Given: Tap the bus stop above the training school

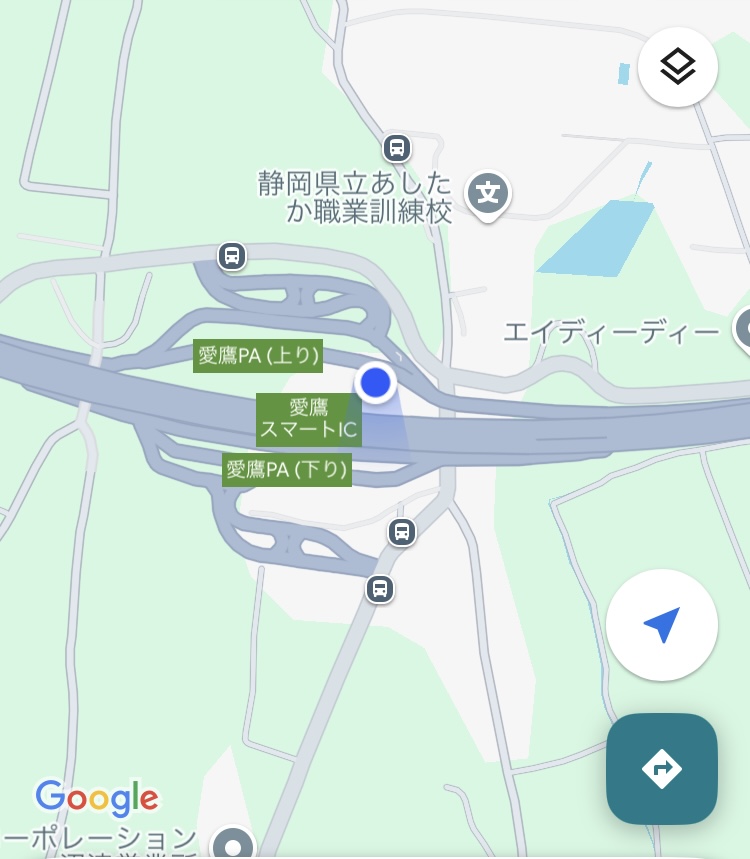Looking at the screenshot, I should click(x=397, y=148).
